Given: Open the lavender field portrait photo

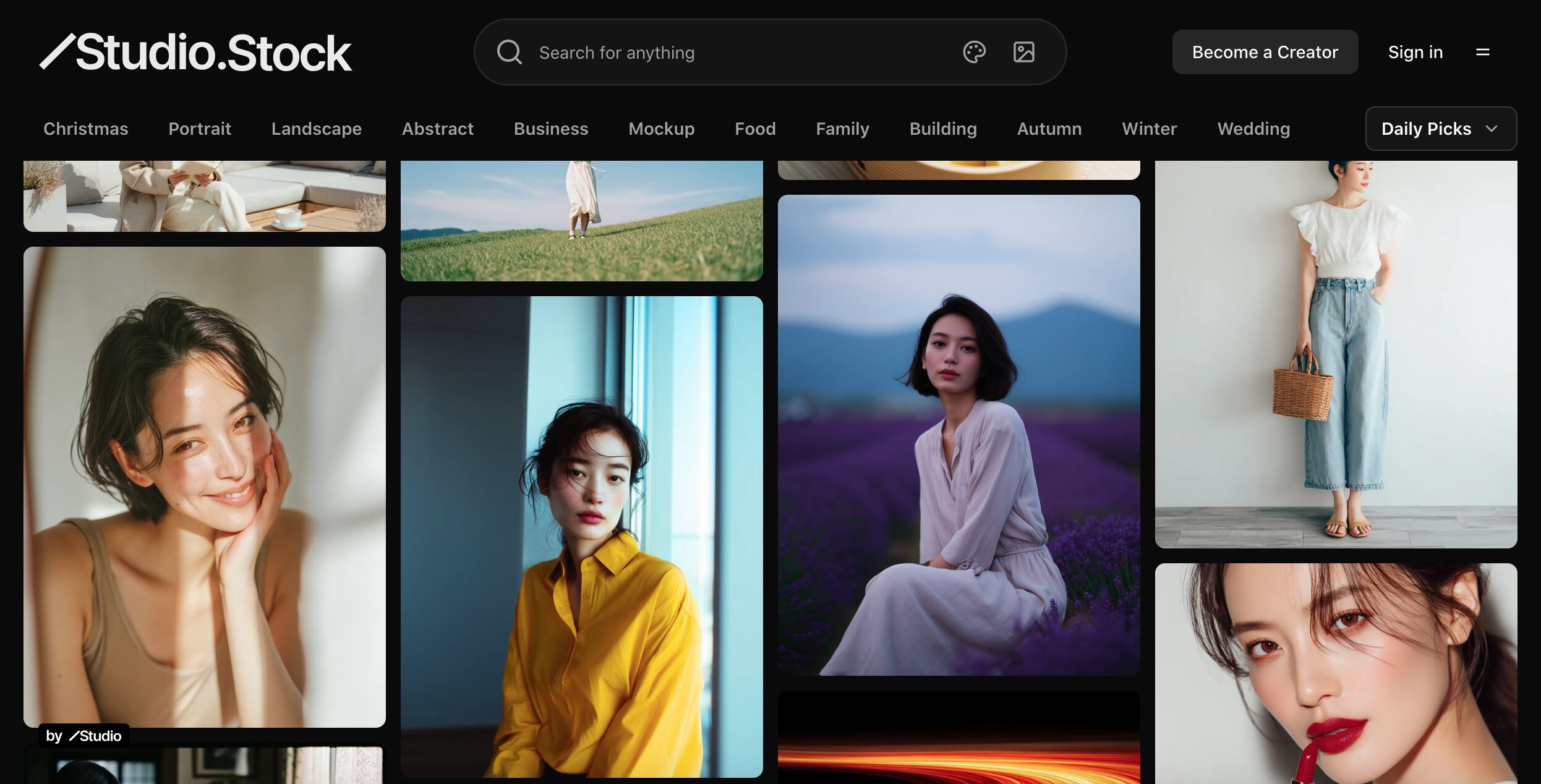Looking at the screenshot, I should [958, 435].
